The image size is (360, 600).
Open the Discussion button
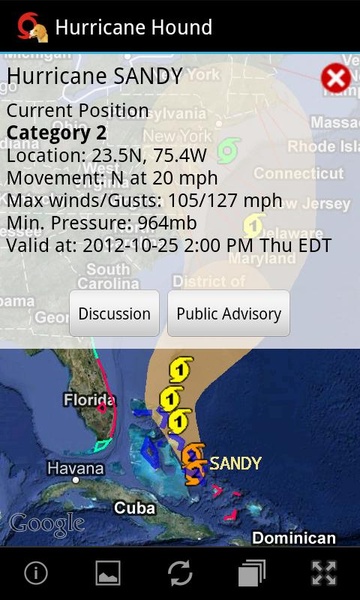point(114,313)
